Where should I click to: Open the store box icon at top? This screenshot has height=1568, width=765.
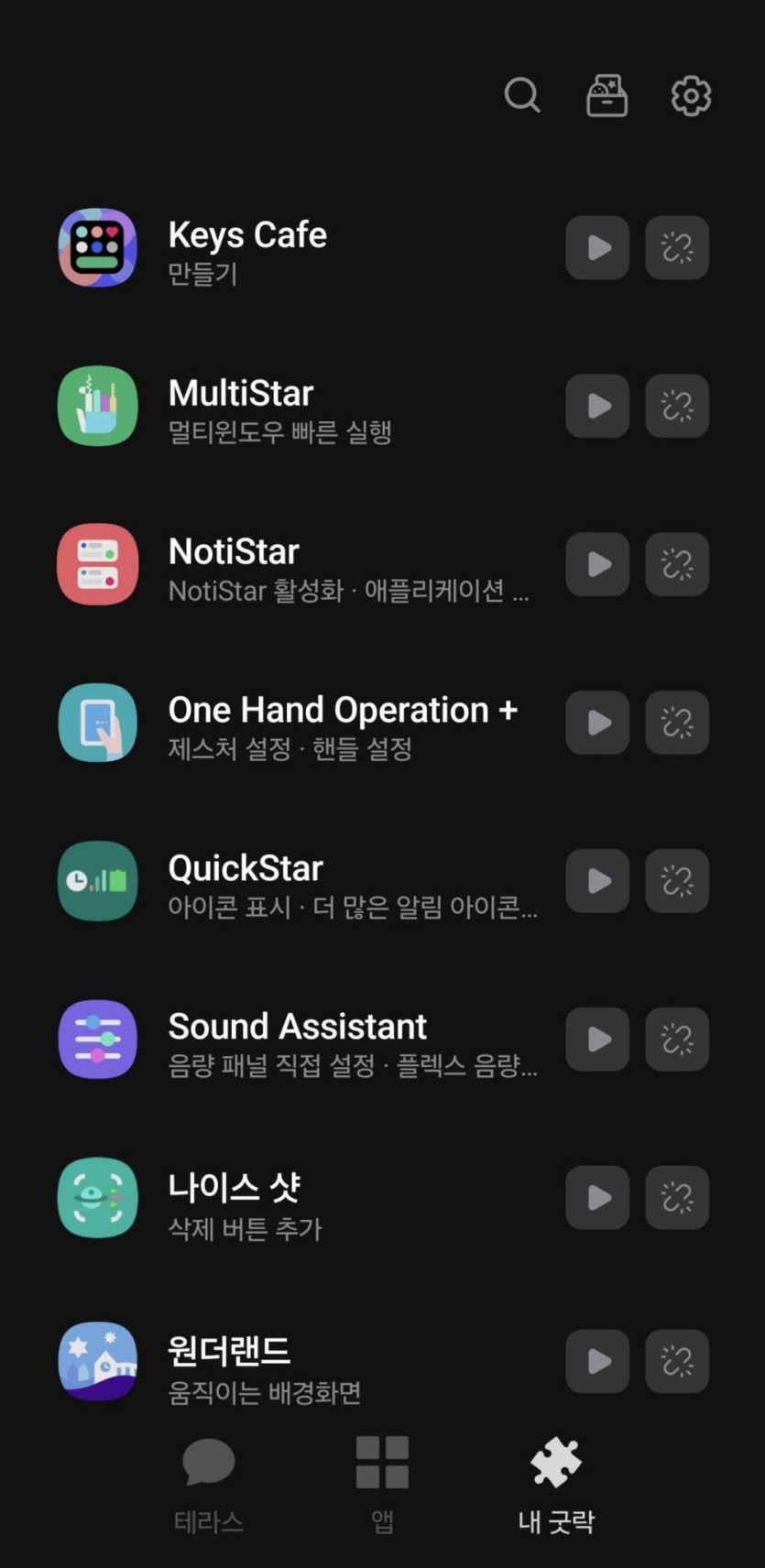(x=607, y=95)
